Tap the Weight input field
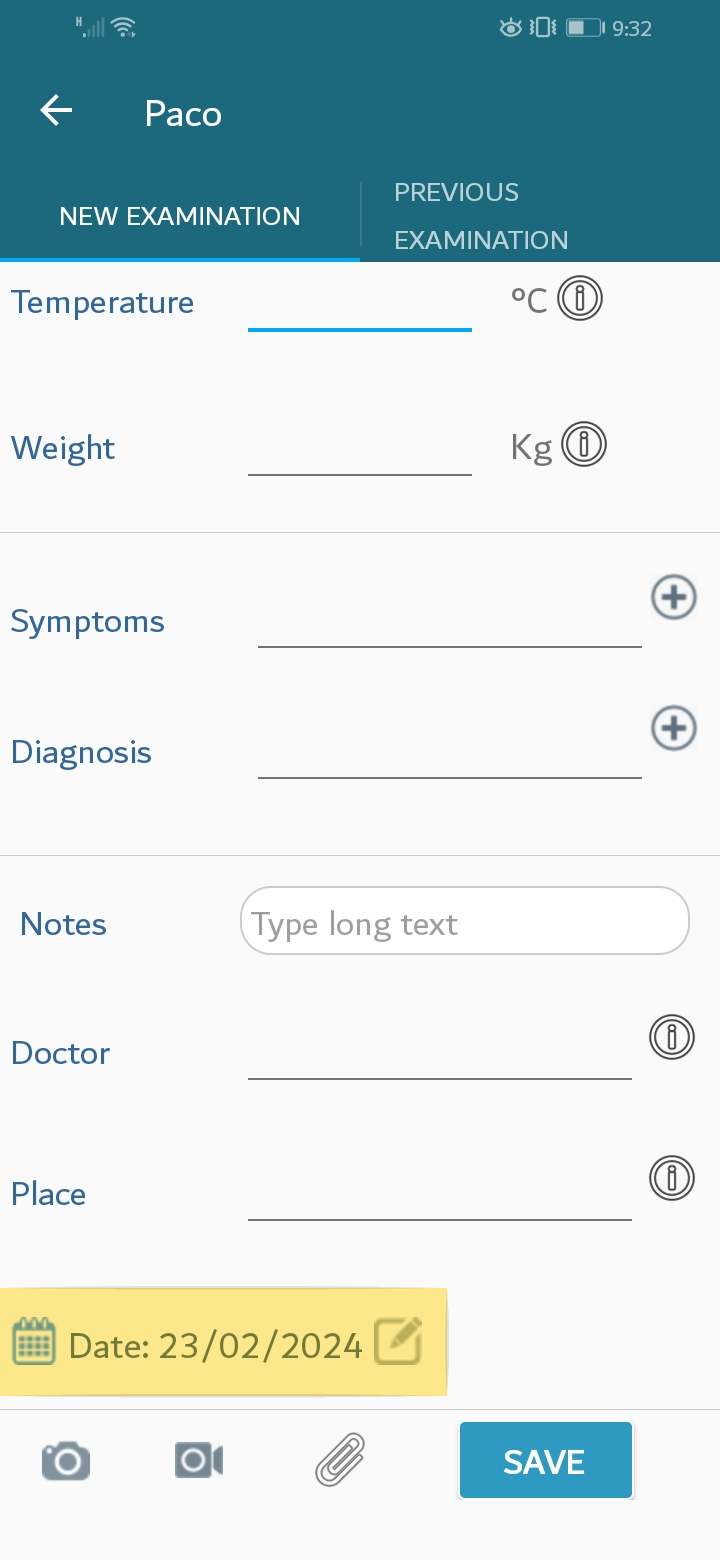Screen dimensions: 720x1560 [360, 448]
